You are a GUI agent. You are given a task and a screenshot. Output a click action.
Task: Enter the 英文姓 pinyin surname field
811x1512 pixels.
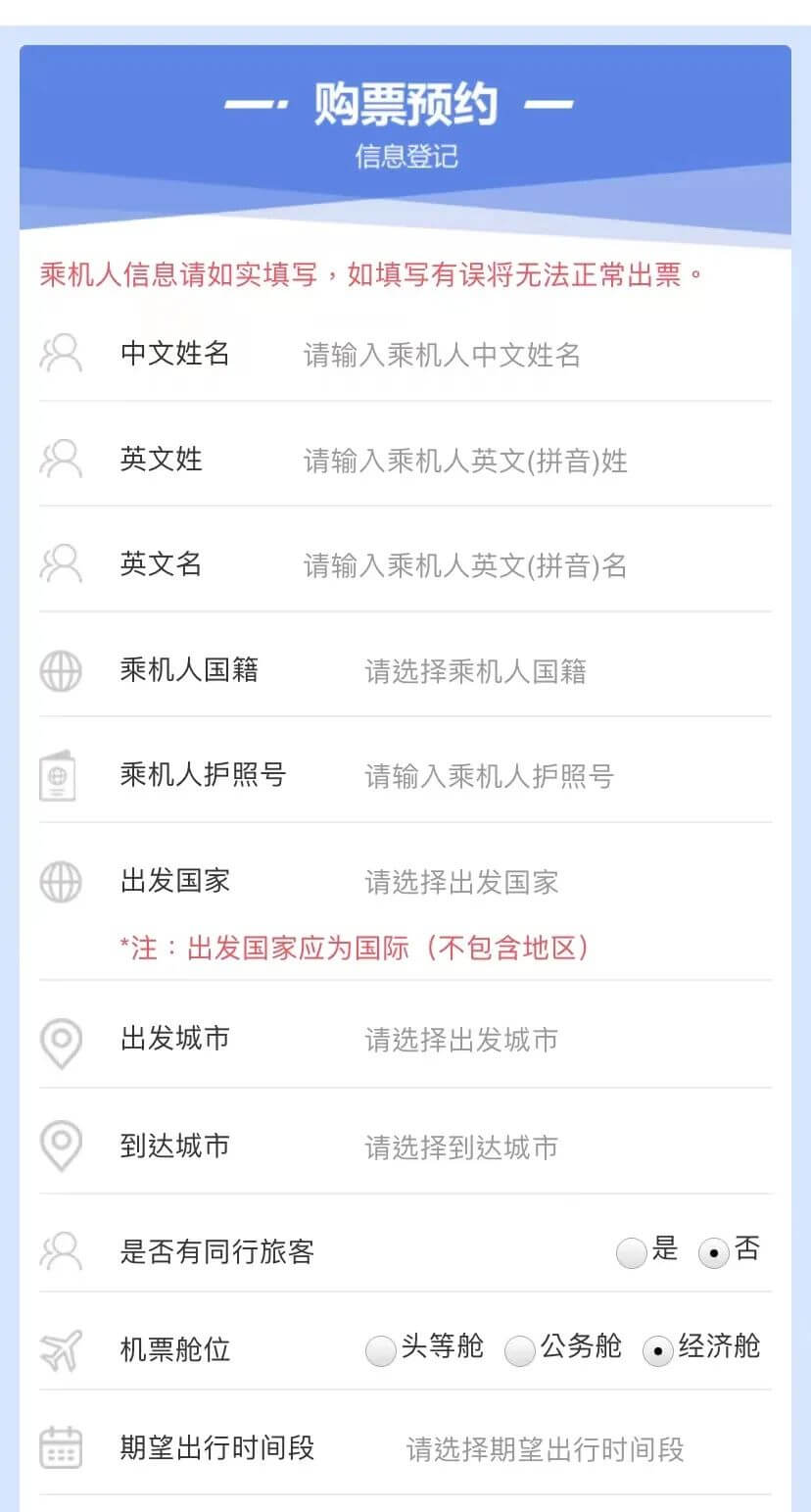click(x=536, y=460)
